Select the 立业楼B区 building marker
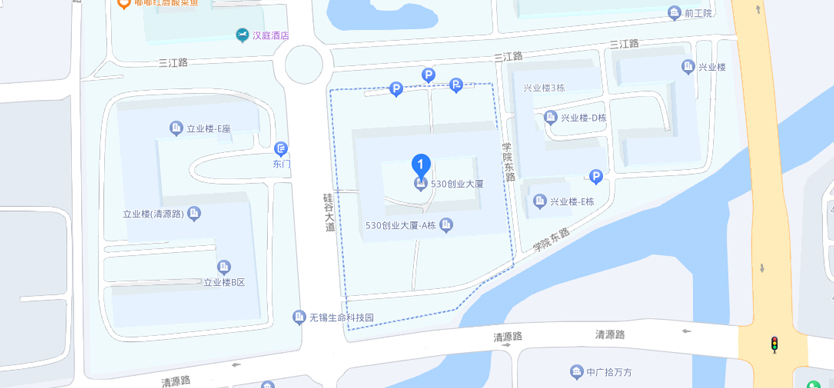 click(x=224, y=267)
